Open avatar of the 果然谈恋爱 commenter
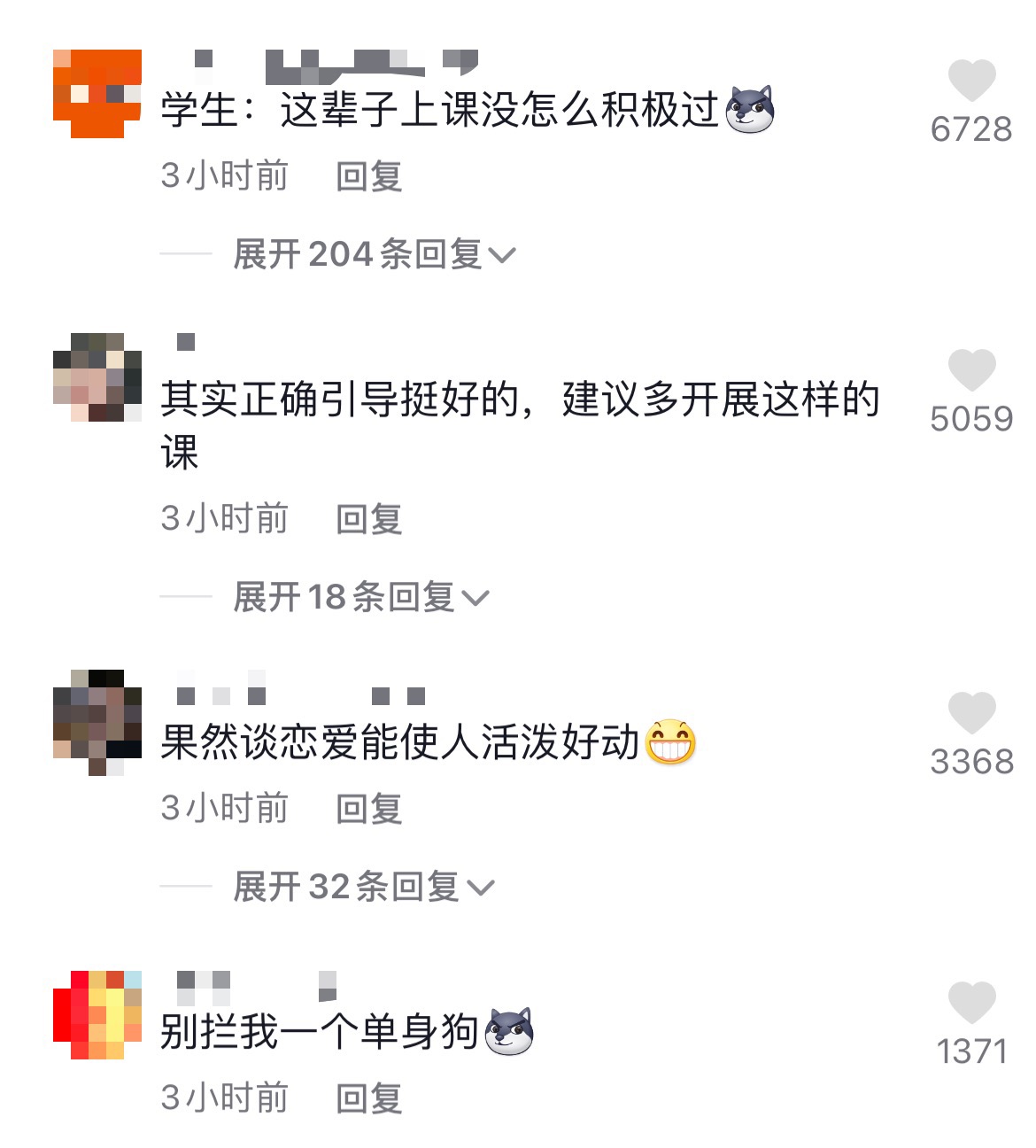This screenshot has height=1148, width=1036. 97,722
